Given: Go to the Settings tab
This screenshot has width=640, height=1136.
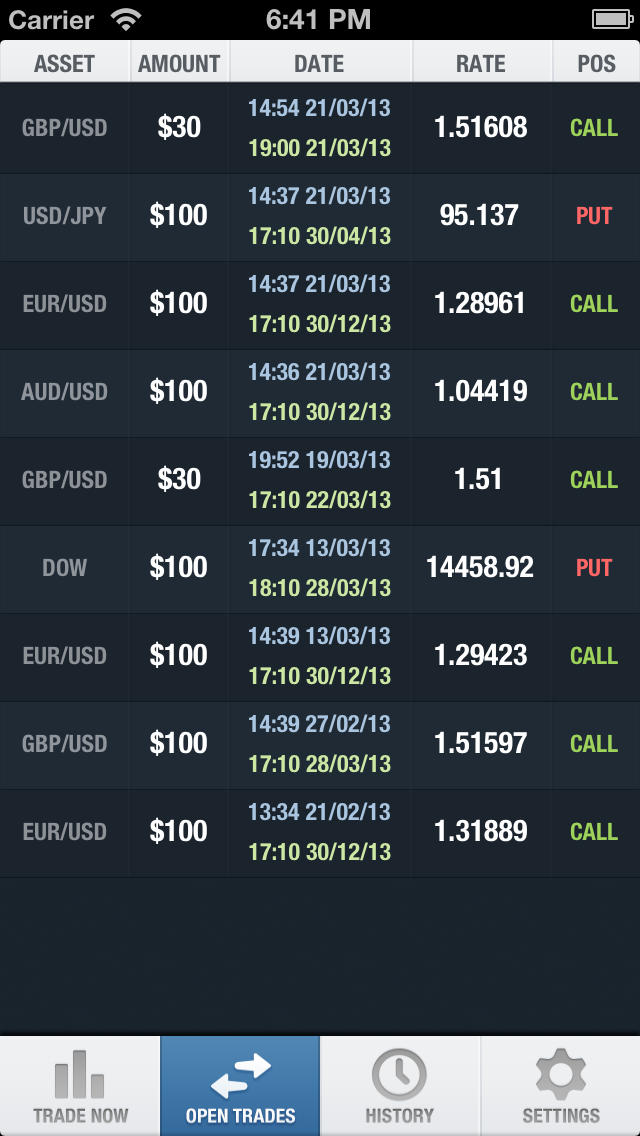Looking at the screenshot, I should [560, 1085].
